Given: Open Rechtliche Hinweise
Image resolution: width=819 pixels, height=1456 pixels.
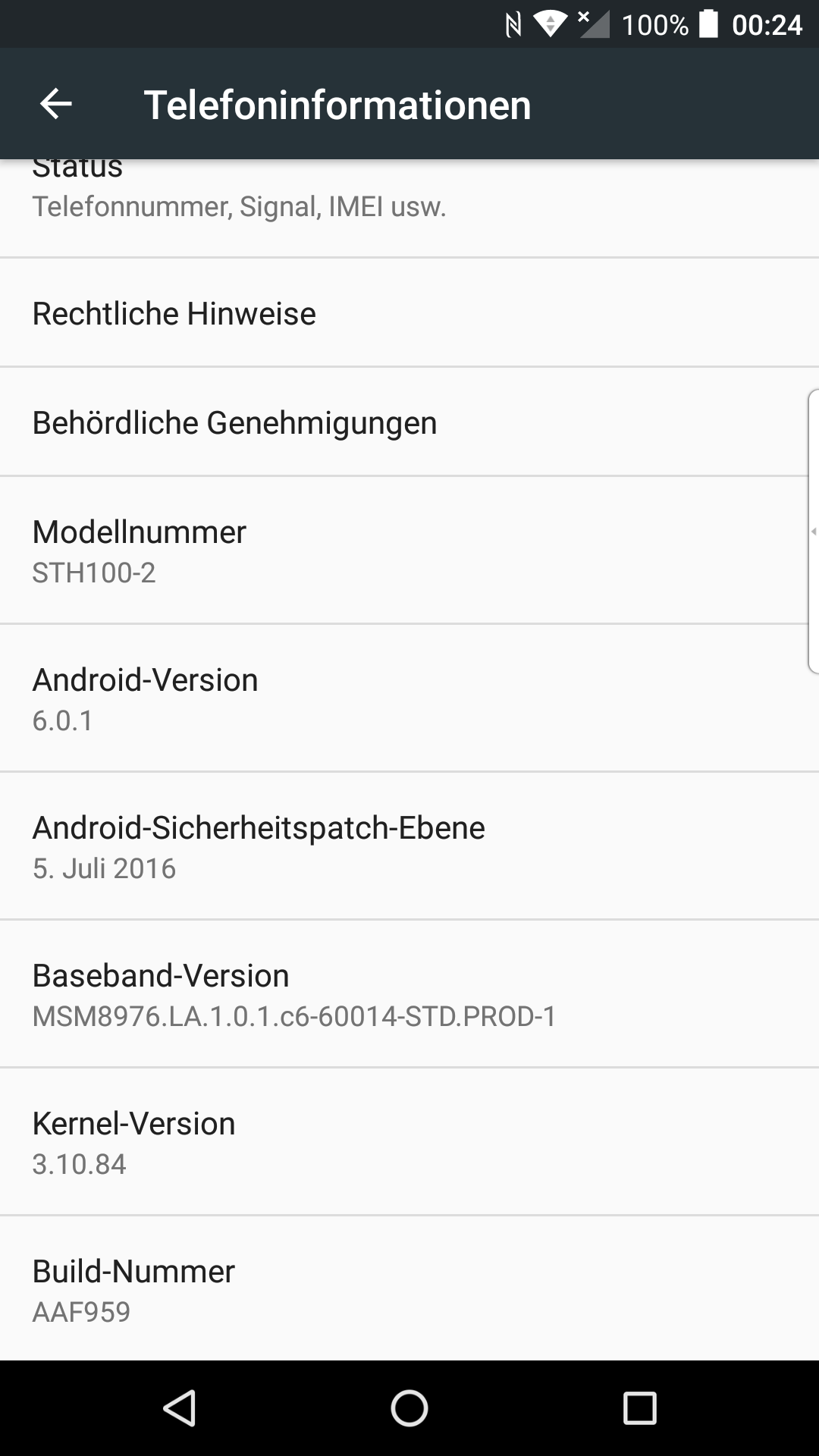Looking at the screenshot, I should pos(409,313).
